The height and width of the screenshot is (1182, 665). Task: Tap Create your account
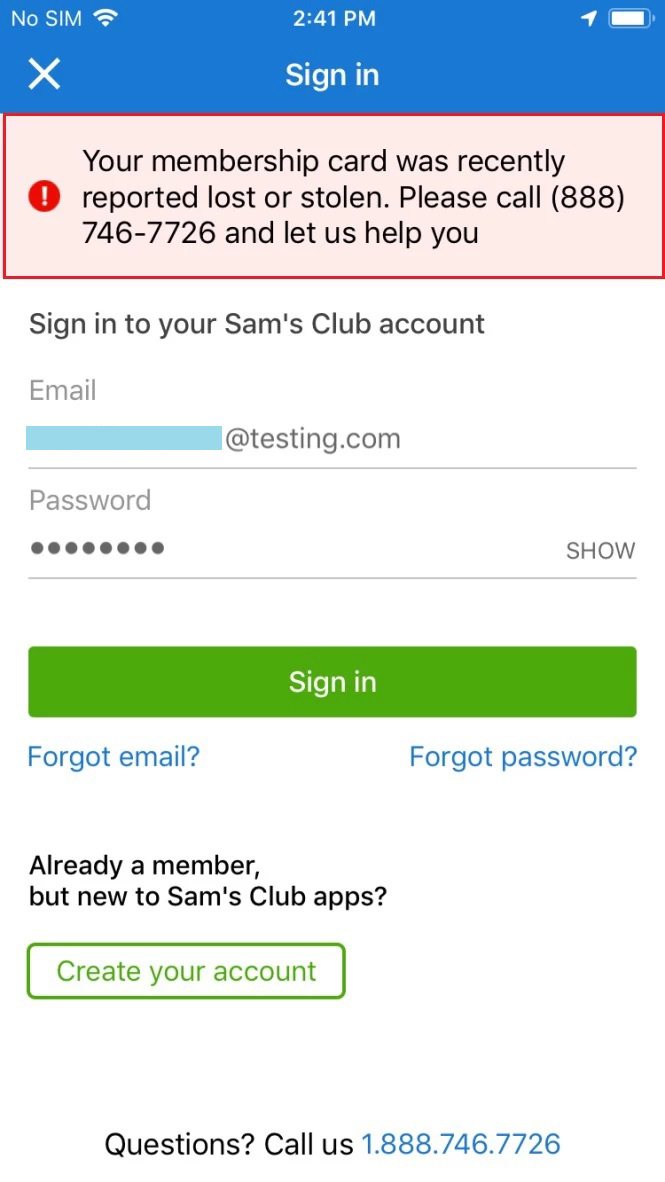point(186,971)
